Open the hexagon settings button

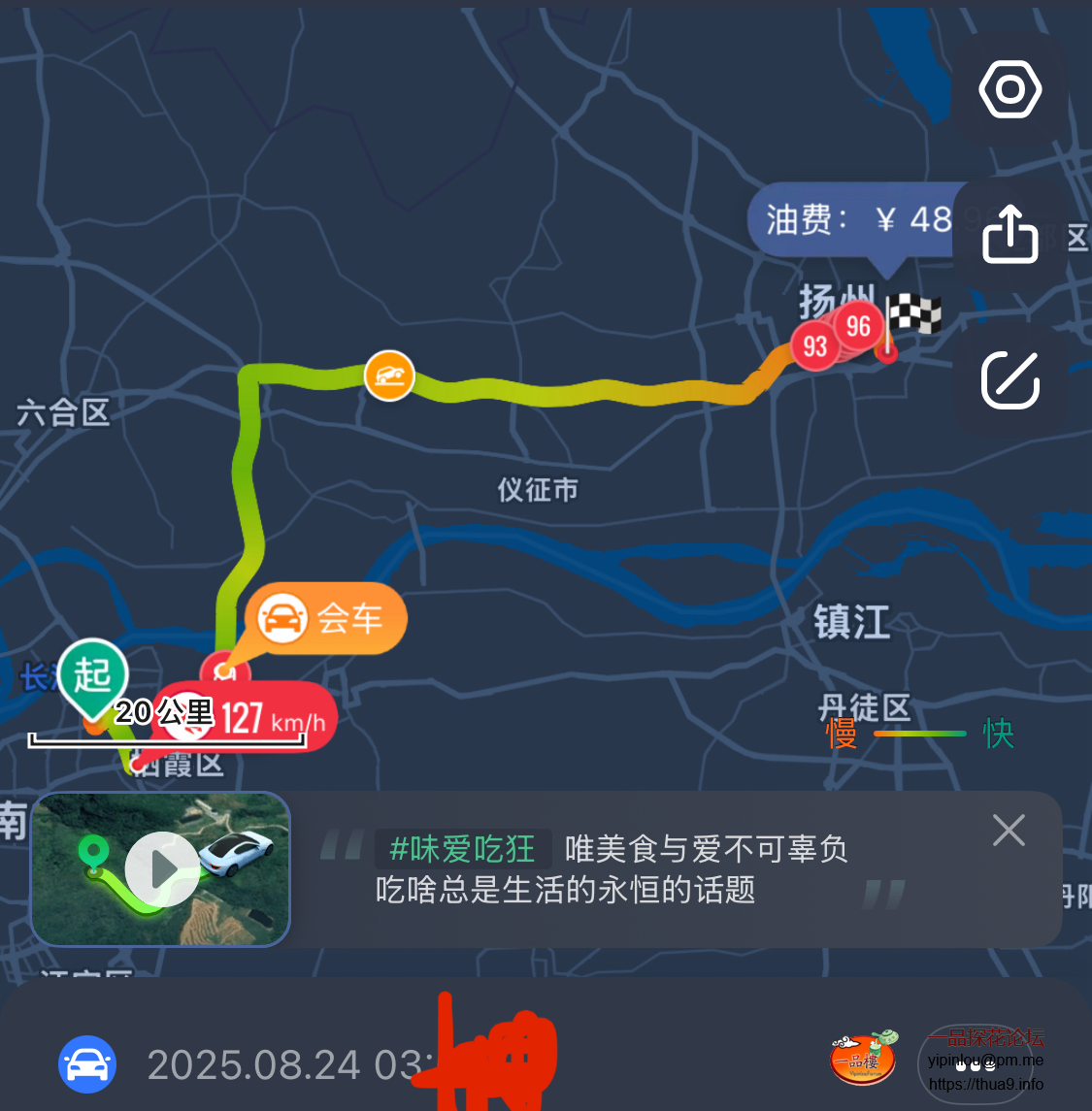click(x=1009, y=90)
